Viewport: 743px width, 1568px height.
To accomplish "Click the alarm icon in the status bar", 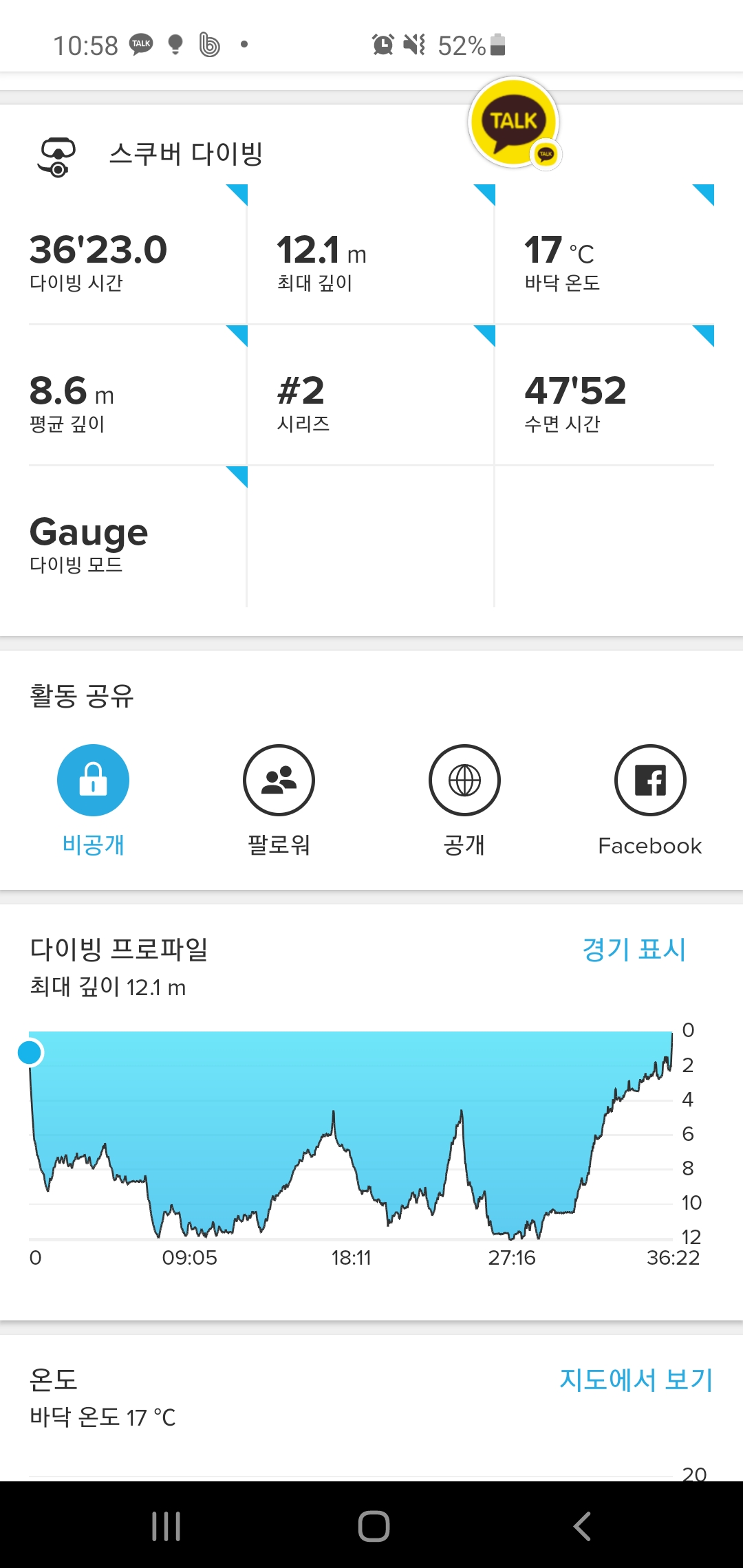I will 383,44.
